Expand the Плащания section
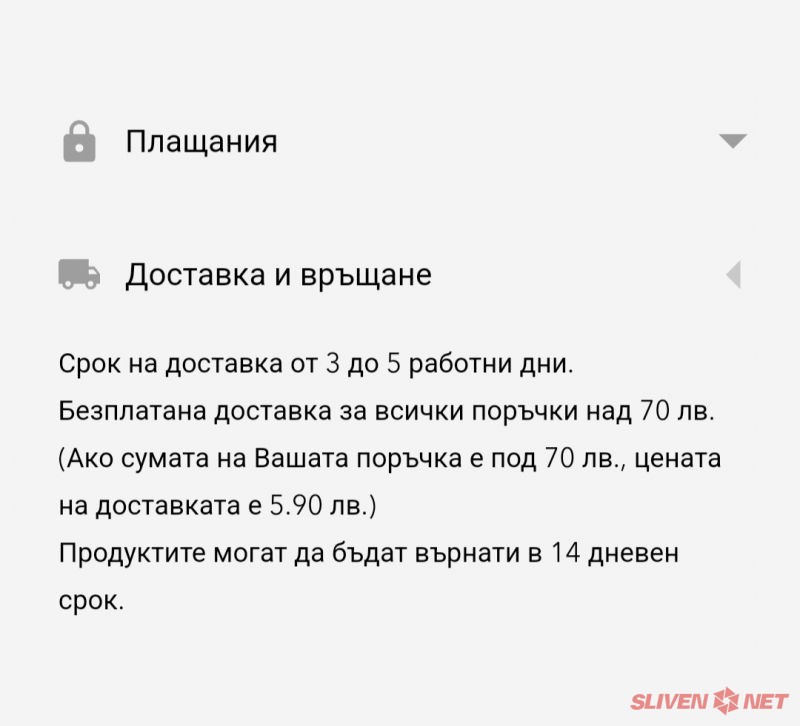The height and width of the screenshot is (726, 800). click(x=732, y=141)
